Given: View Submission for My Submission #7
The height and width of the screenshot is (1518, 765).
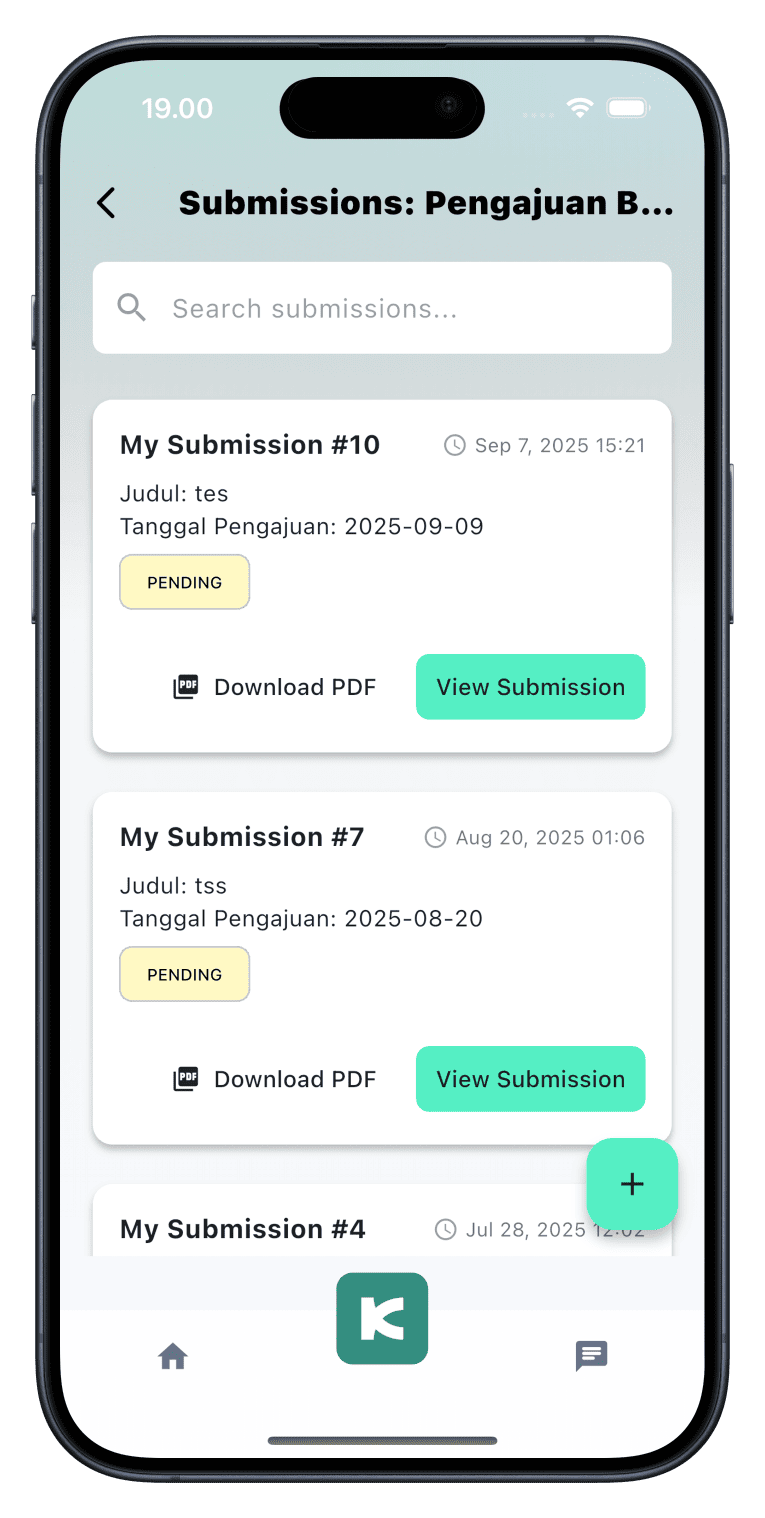Looking at the screenshot, I should pyautogui.click(x=530, y=1079).
